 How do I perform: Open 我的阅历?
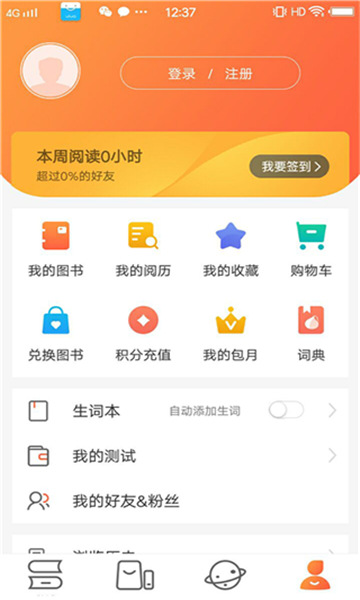pos(143,249)
